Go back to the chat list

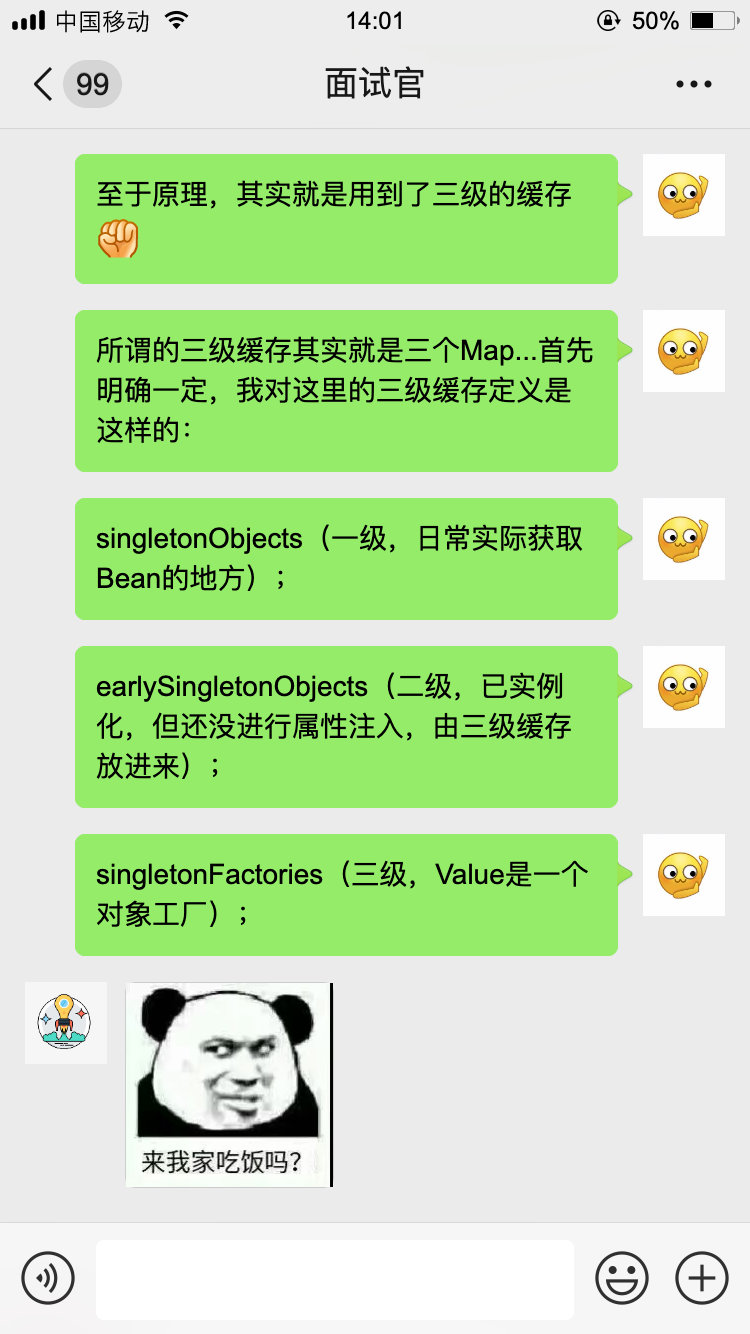pos(44,84)
